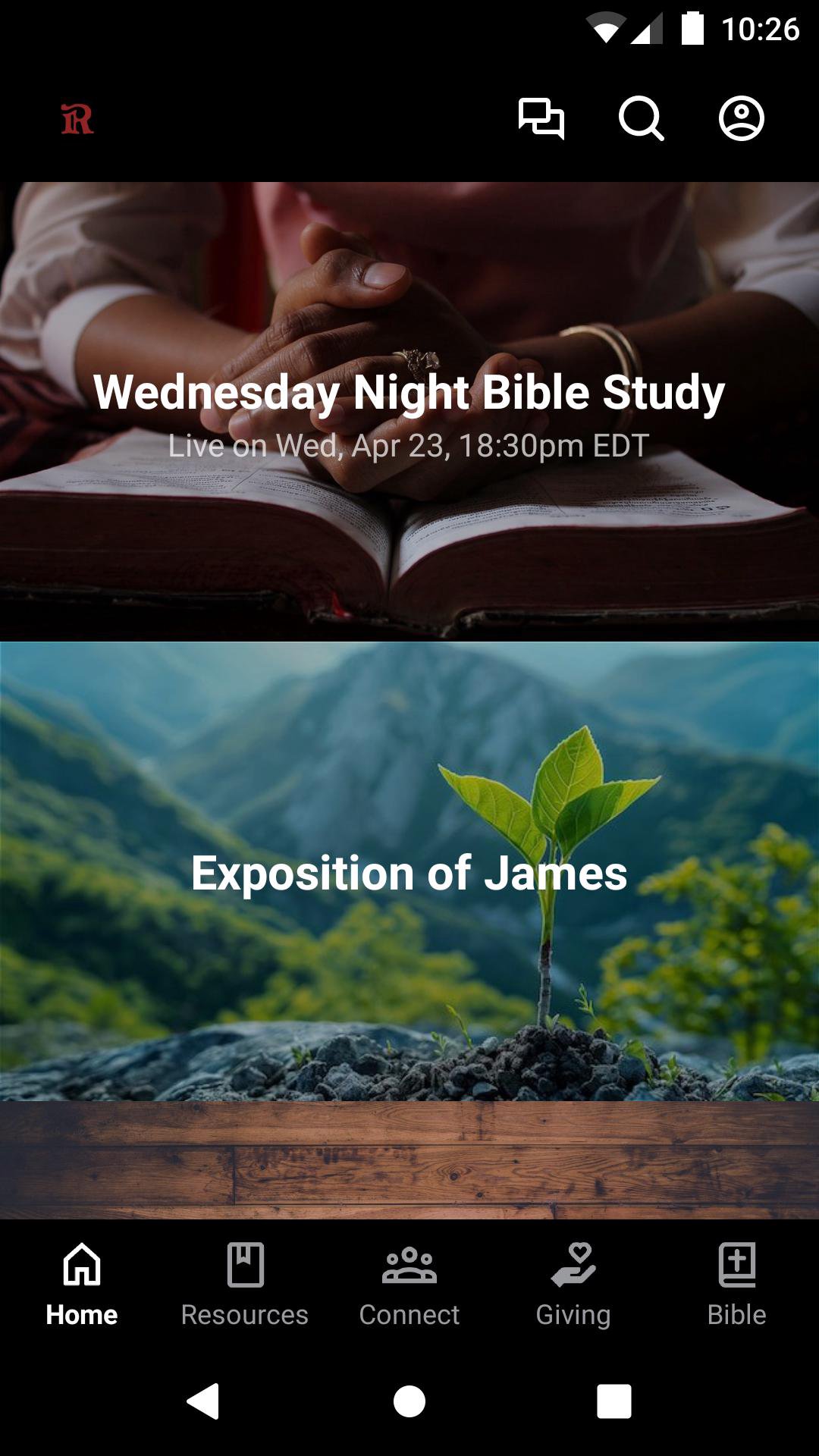Open the messages chat icon
Viewport: 819px width, 1456px height.
point(541,118)
